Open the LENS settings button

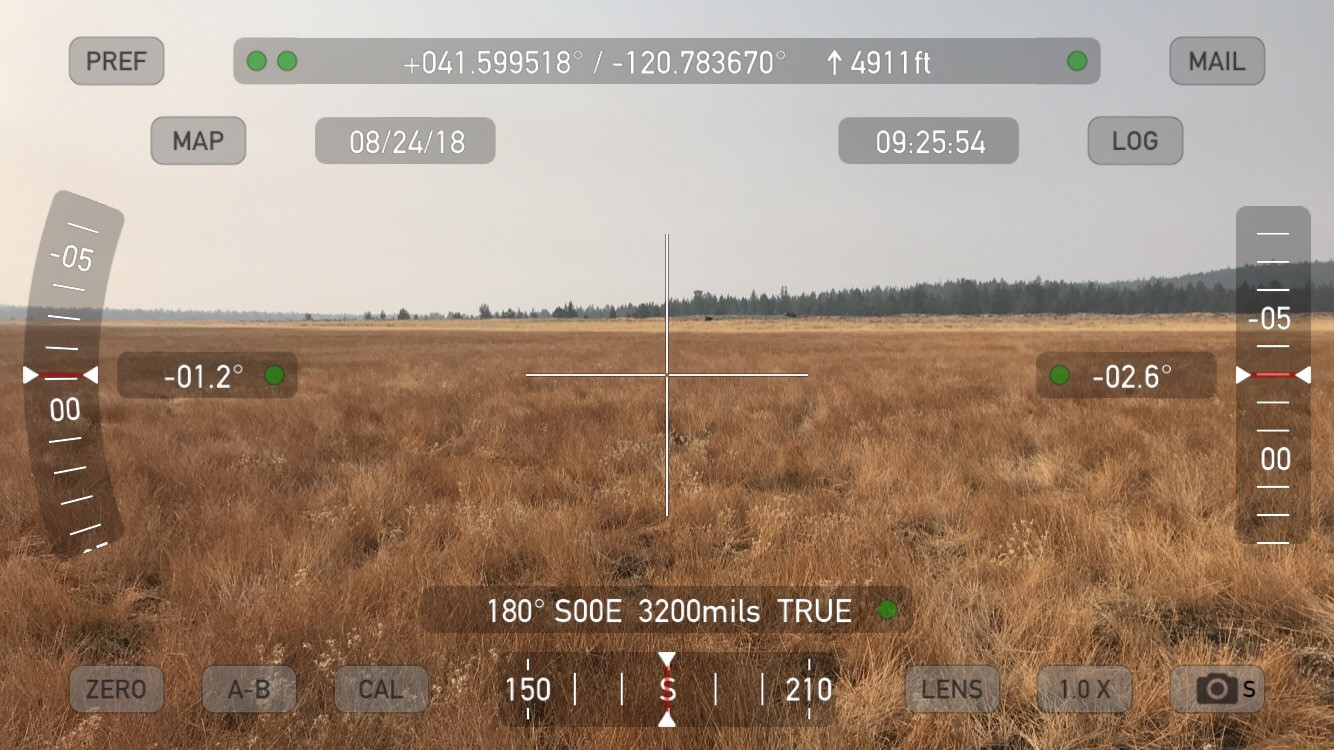point(952,689)
